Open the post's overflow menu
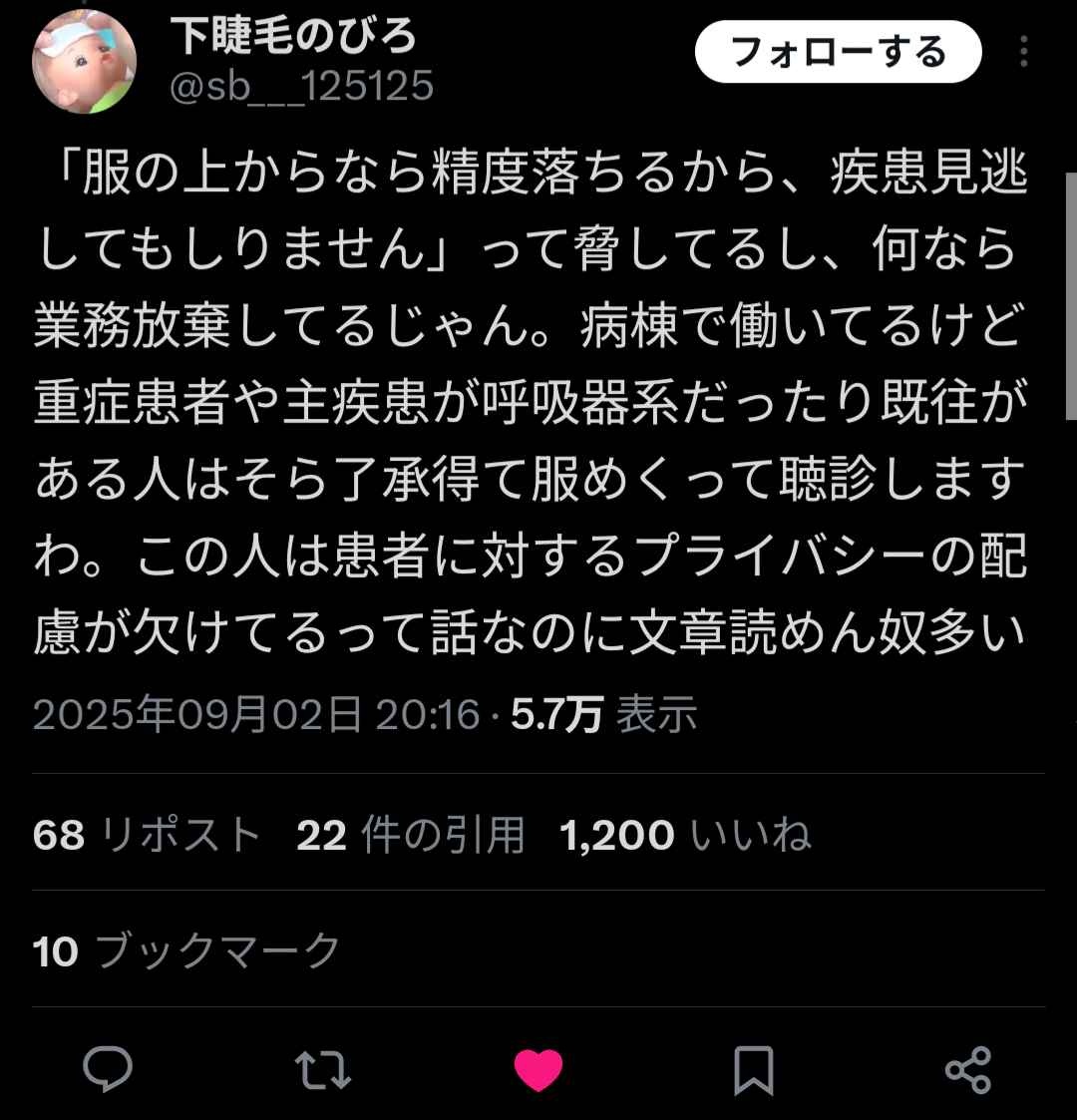This screenshot has height=1120, width=1077. coord(1026,52)
